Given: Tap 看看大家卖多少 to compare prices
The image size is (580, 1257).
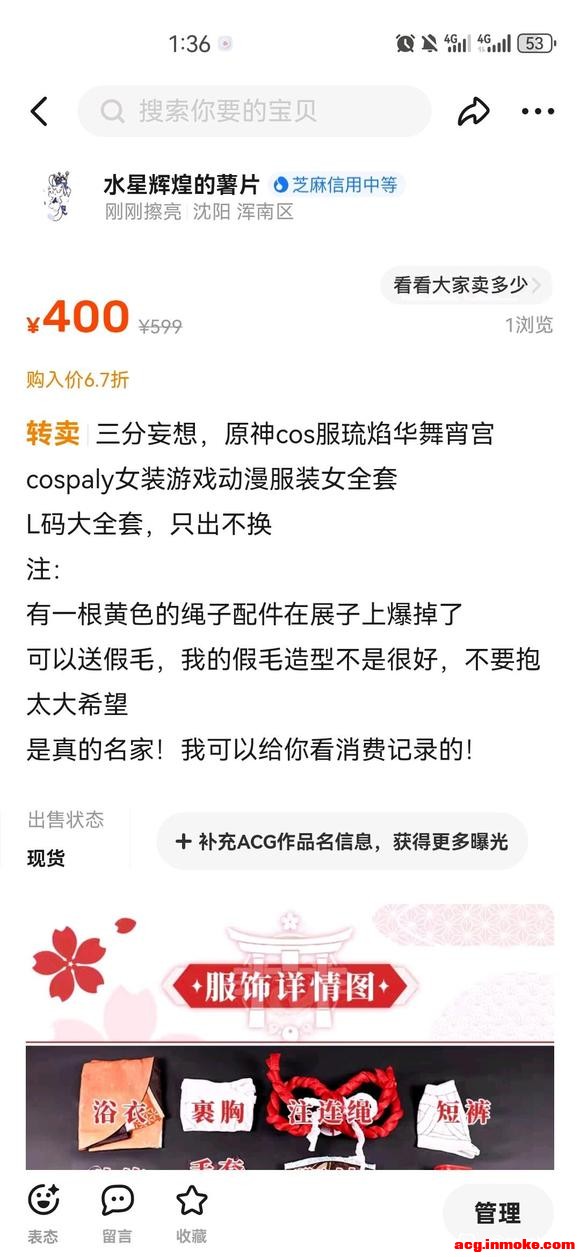Looking at the screenshot, I should click(466, 285).
